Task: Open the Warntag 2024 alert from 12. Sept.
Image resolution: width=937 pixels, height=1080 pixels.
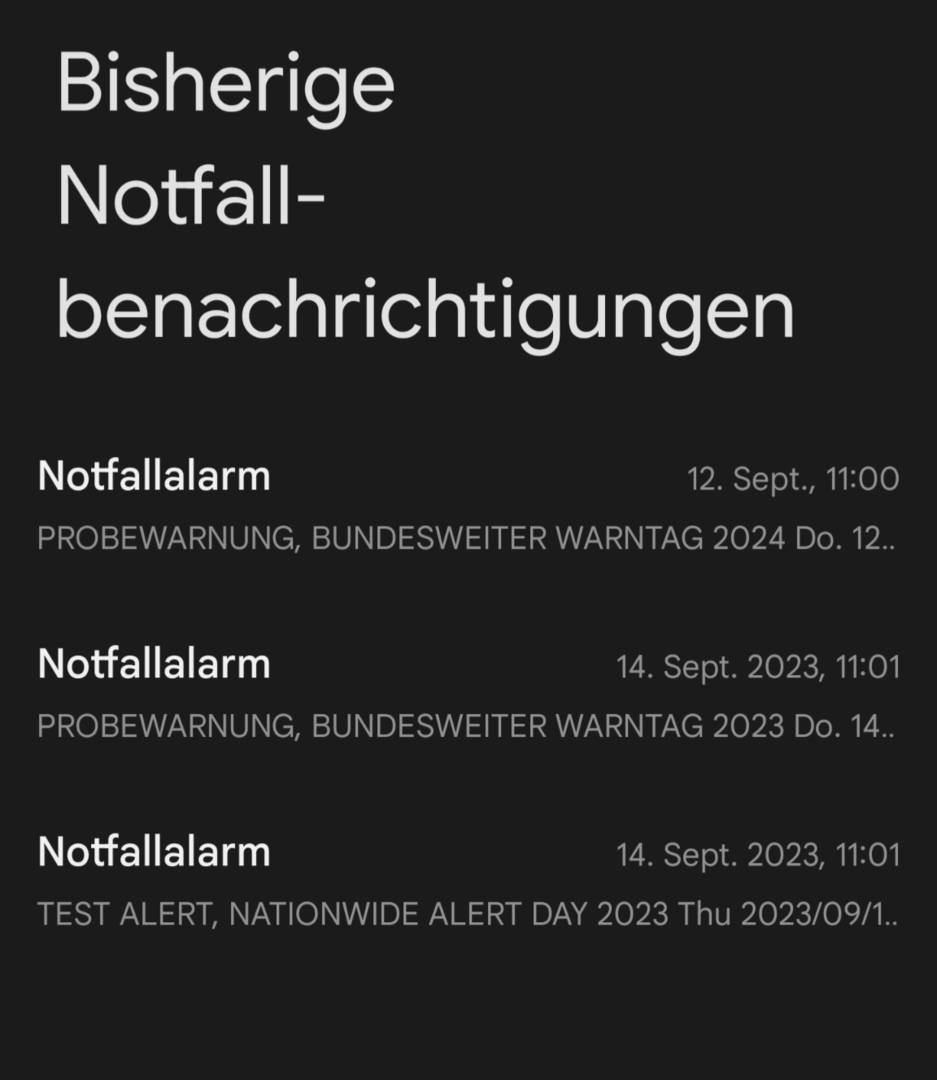Action: tap(468, 507)
